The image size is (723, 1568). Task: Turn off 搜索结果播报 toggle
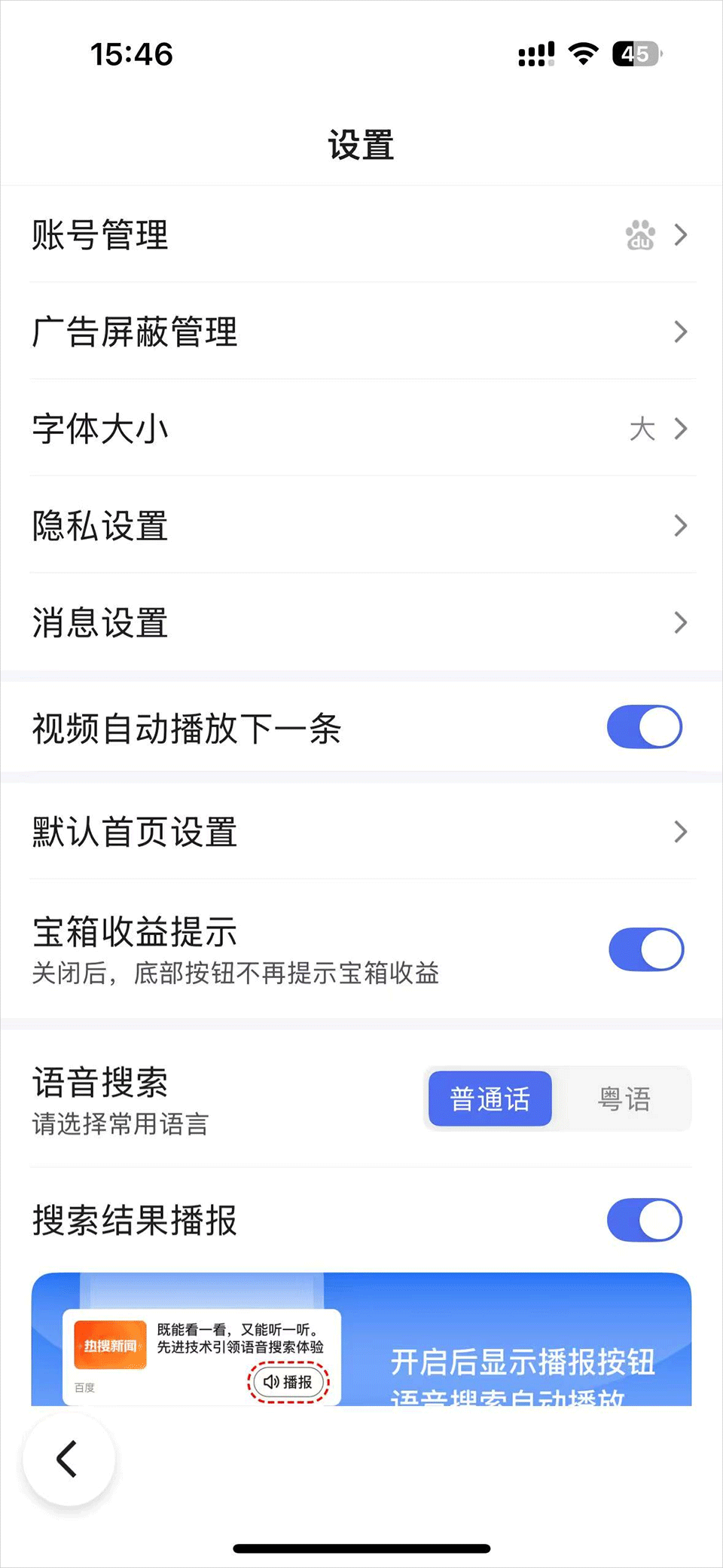pyautogui.click(x=645, y=1220)
